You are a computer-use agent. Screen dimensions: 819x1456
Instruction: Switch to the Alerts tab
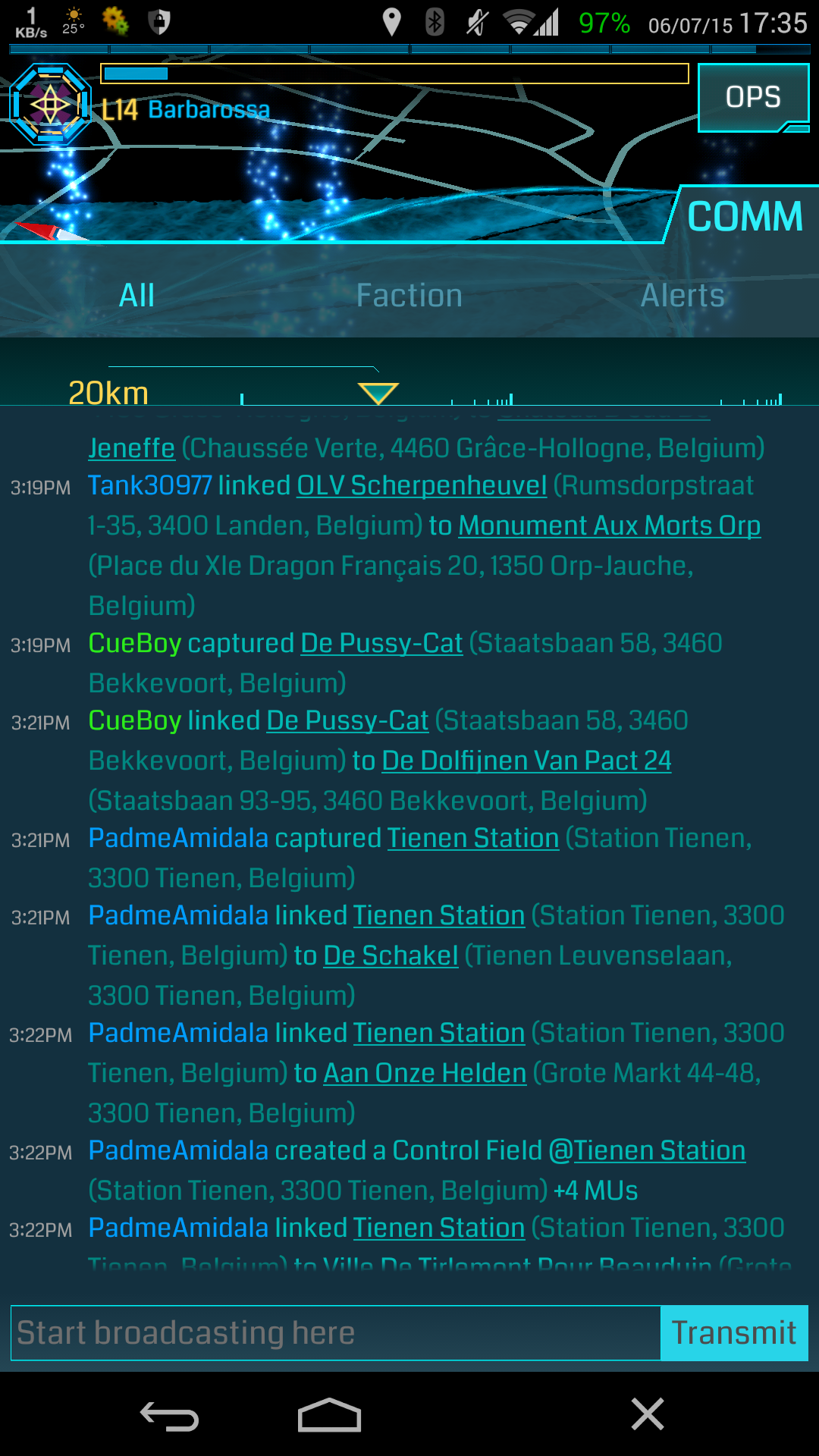click(682, 296)
